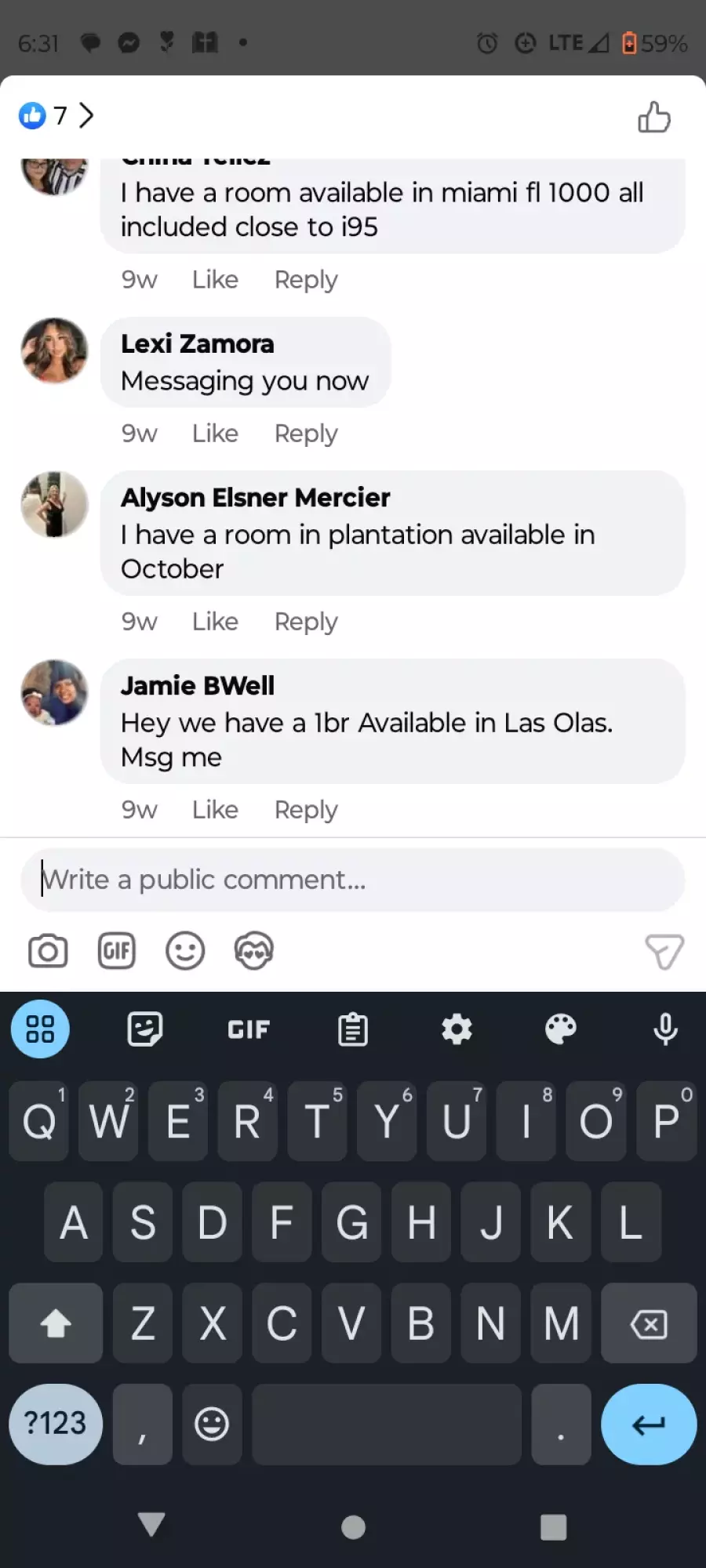
Task: Open the 7 likes reactions list
Action: (56, 115)
